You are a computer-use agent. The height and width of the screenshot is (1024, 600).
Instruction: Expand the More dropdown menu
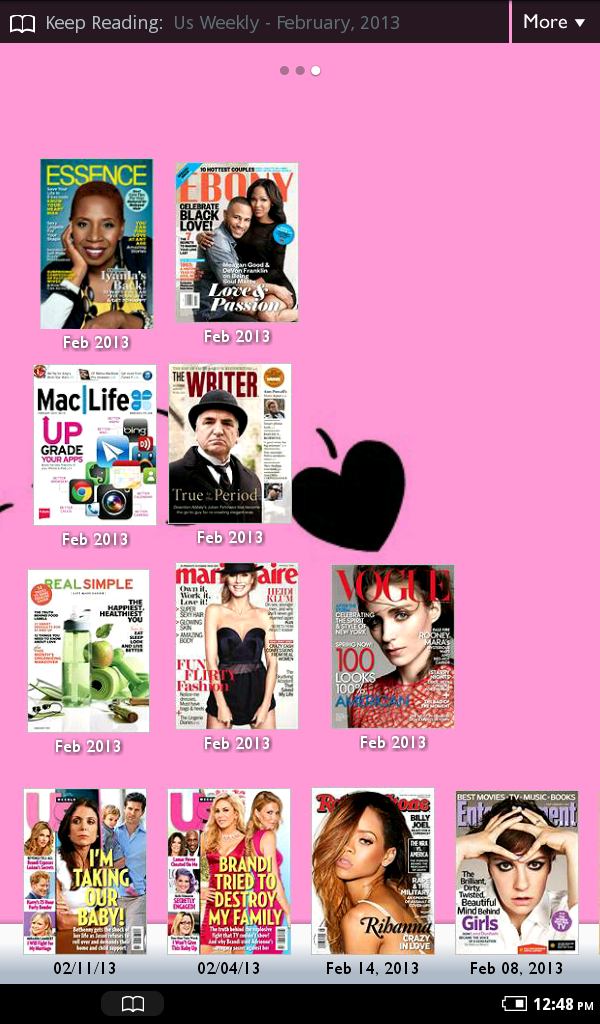pos(554,22)
